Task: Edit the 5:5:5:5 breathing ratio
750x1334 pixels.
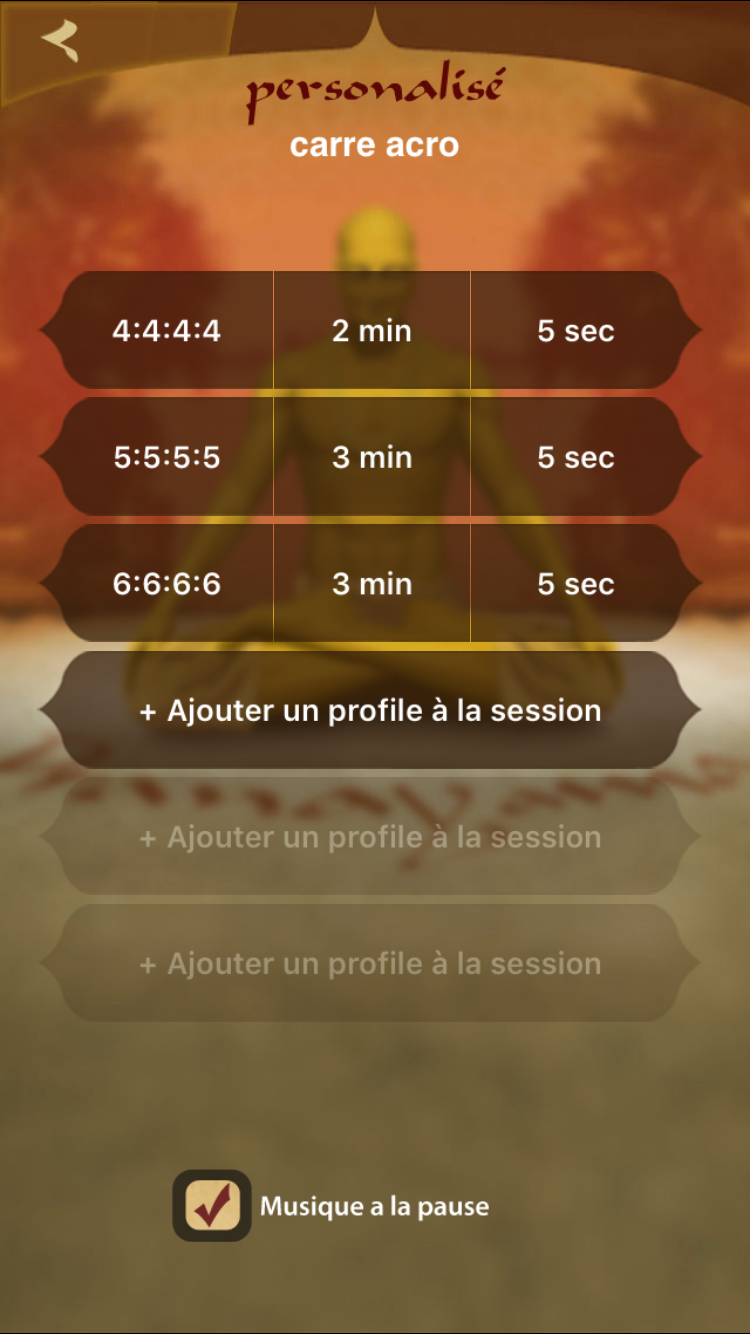Action: point(166,458)
